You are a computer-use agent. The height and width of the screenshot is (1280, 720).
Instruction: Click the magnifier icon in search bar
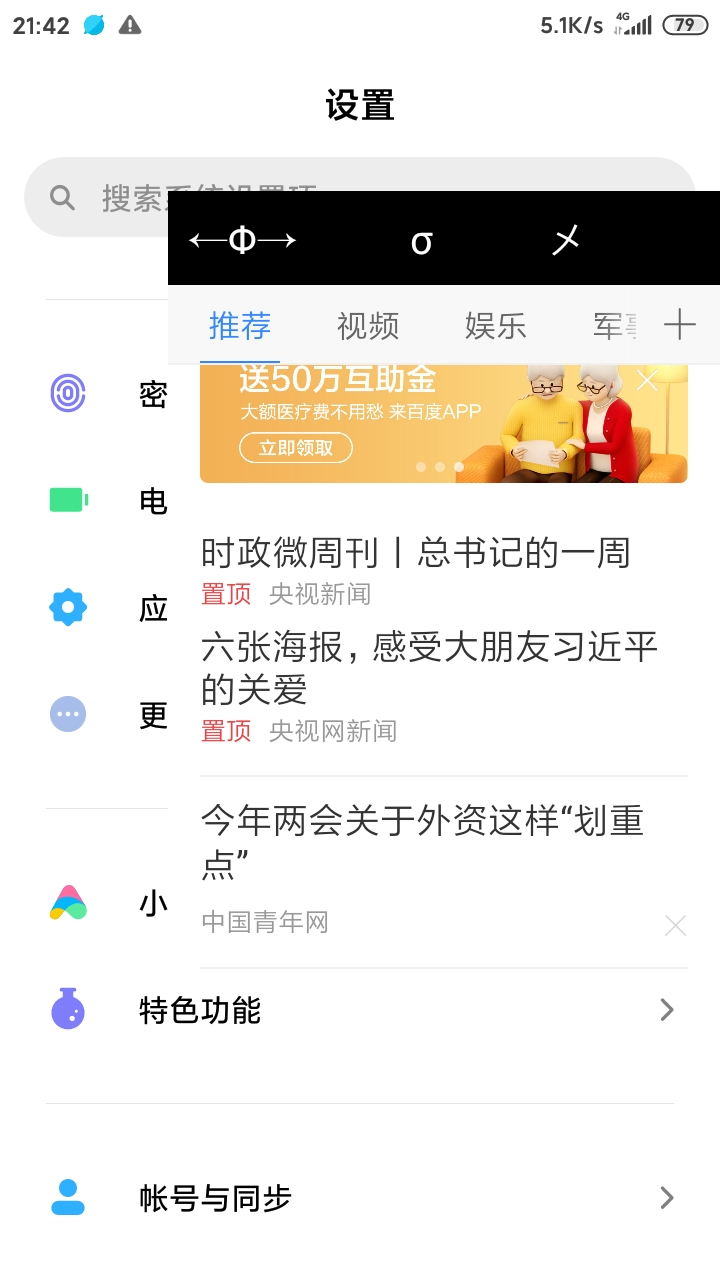point(62,197)
